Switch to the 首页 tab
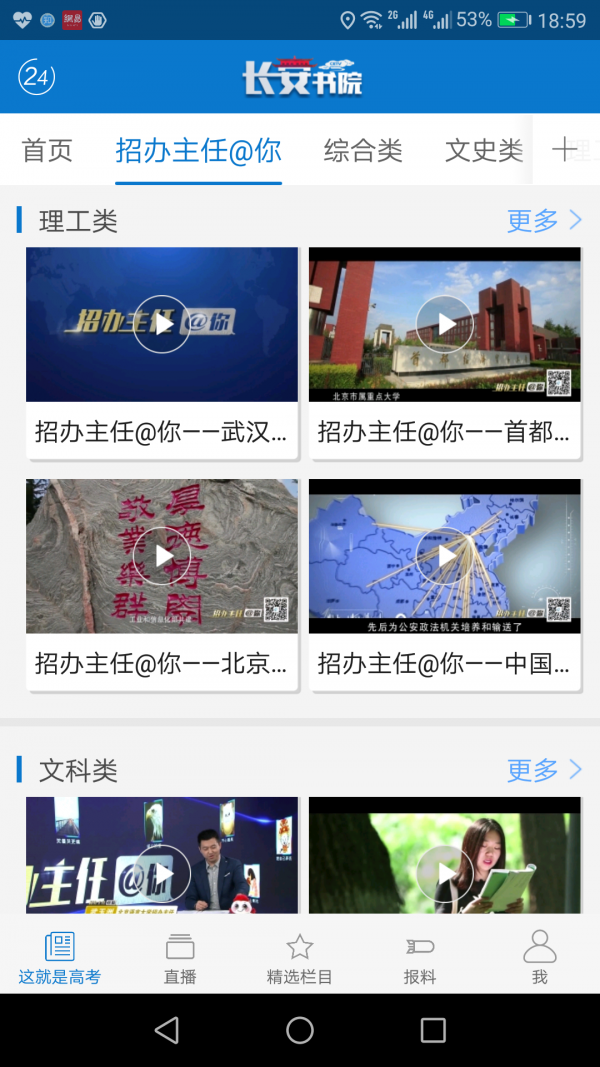The image size is (600, 1067). coord(47,151)
